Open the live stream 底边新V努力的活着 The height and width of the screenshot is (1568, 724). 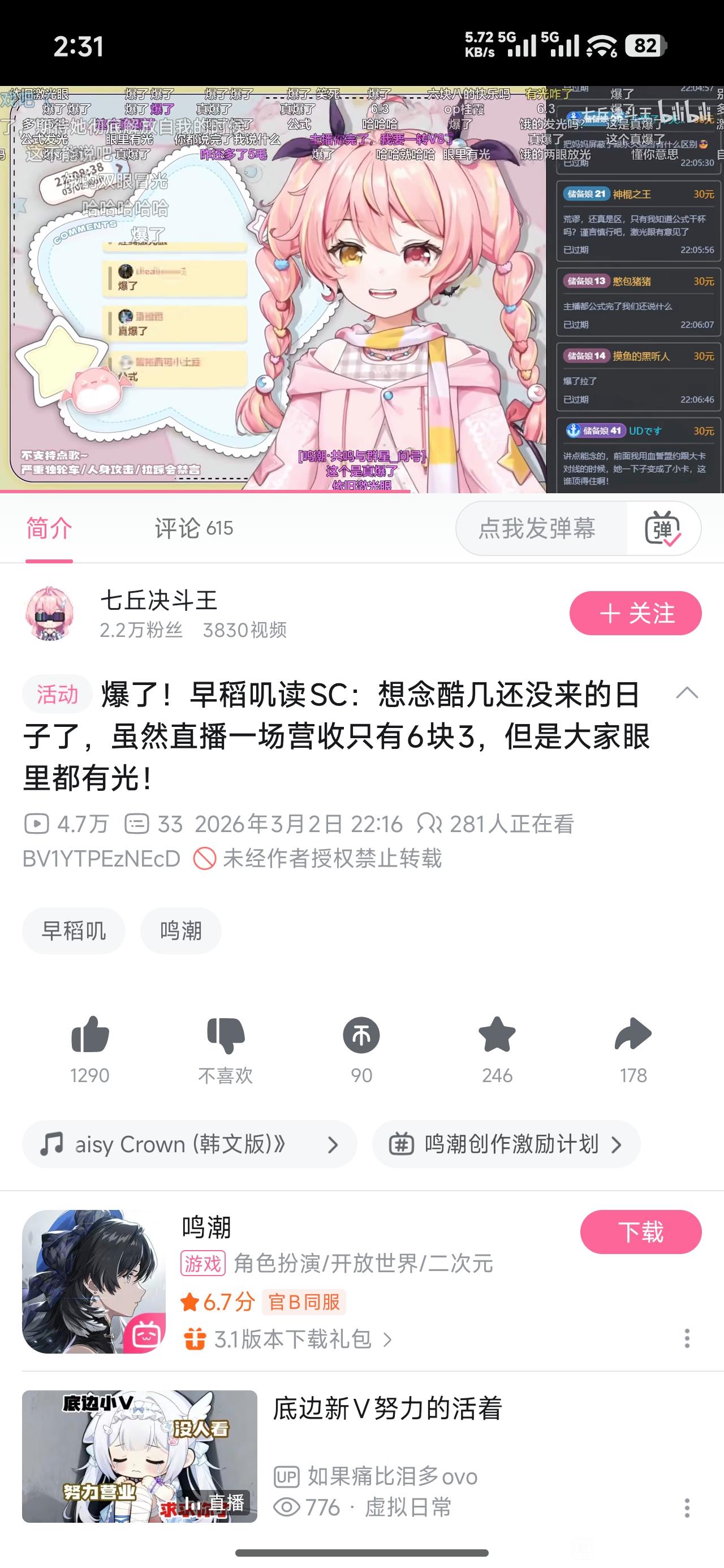coord(387,1409)
